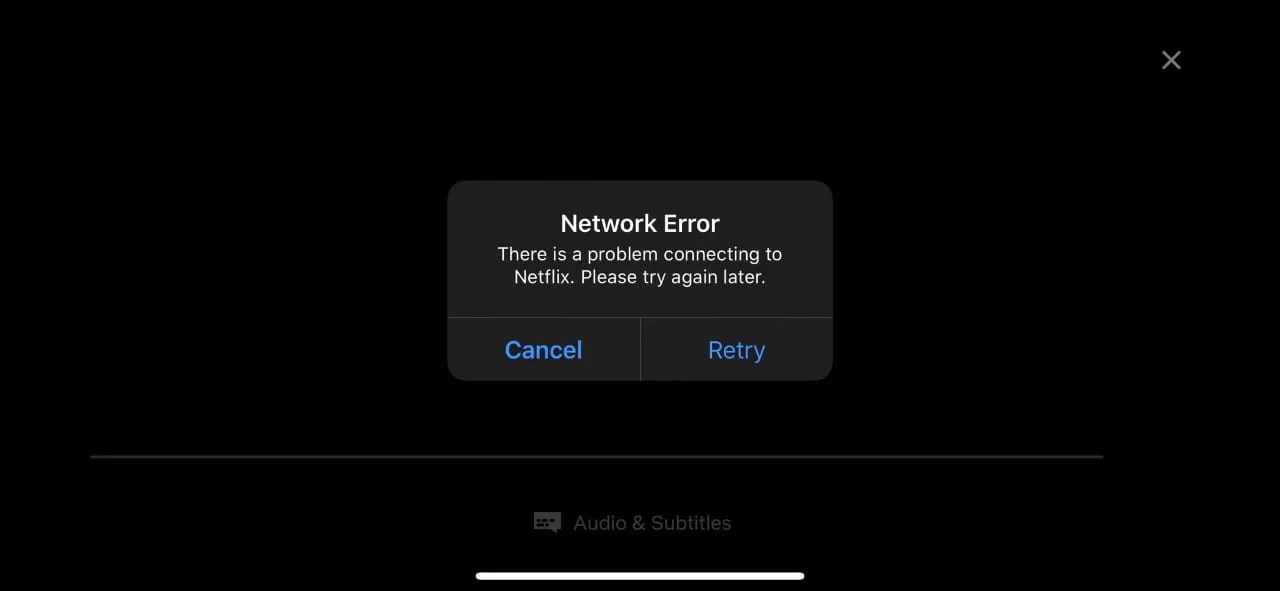Image resolution: width=1280 pixels, height=591 pixels.
Task: Tap Retry in the Network Error dialog
Action: point(736,350)
